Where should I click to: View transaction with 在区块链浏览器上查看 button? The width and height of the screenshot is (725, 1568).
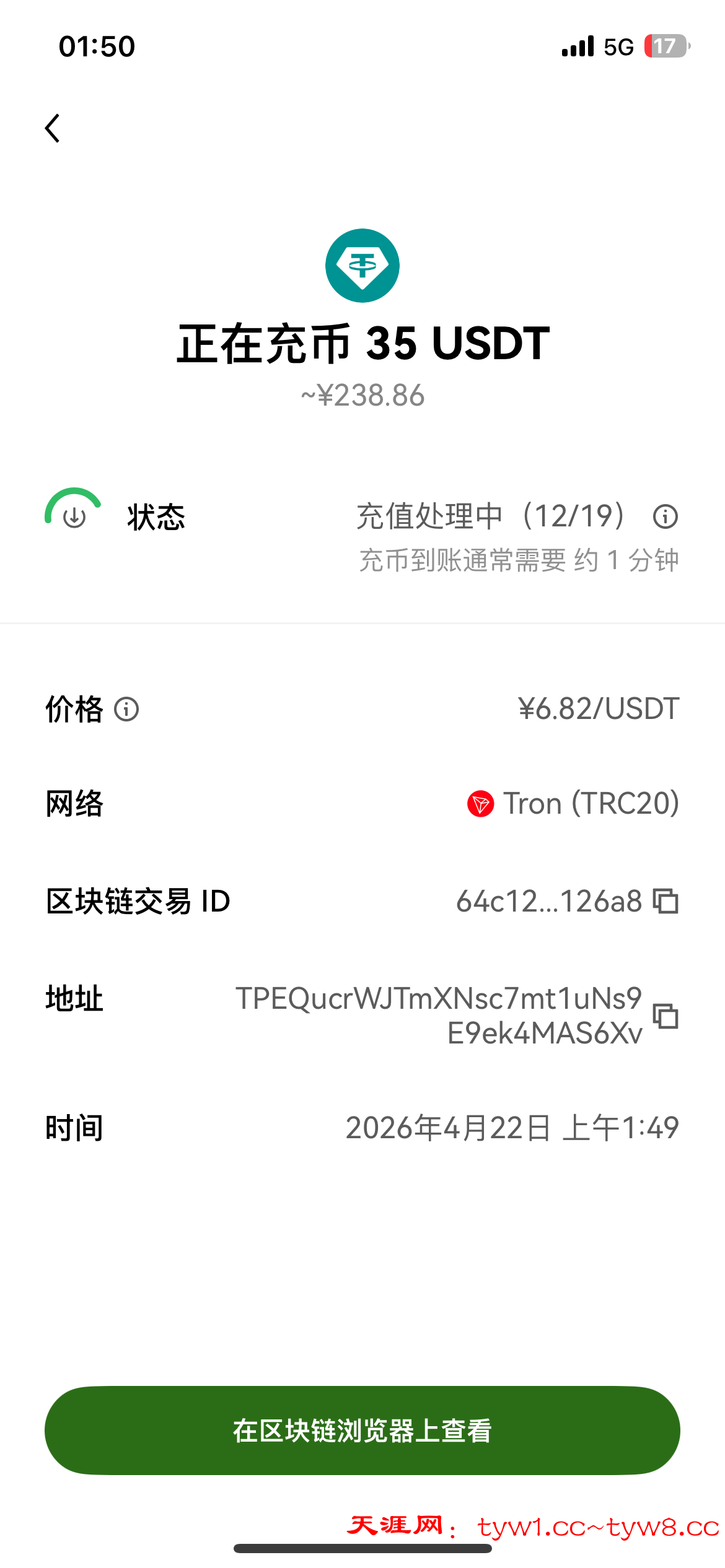tap(362, 1430)
